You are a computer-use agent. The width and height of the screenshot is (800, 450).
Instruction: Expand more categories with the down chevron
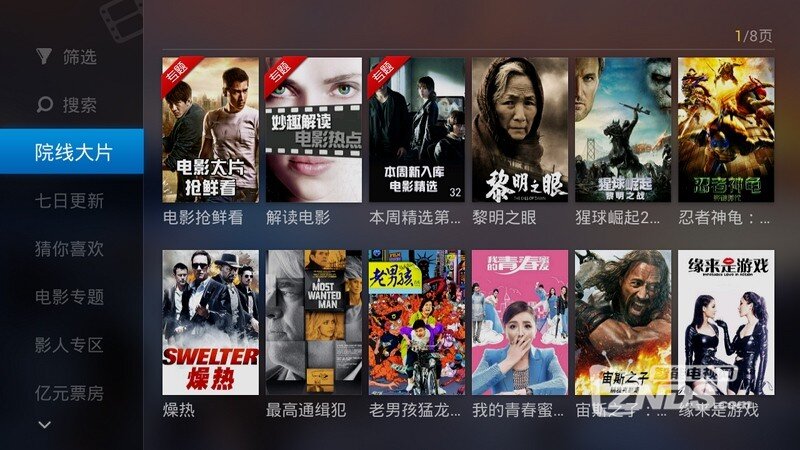[44, 425]
